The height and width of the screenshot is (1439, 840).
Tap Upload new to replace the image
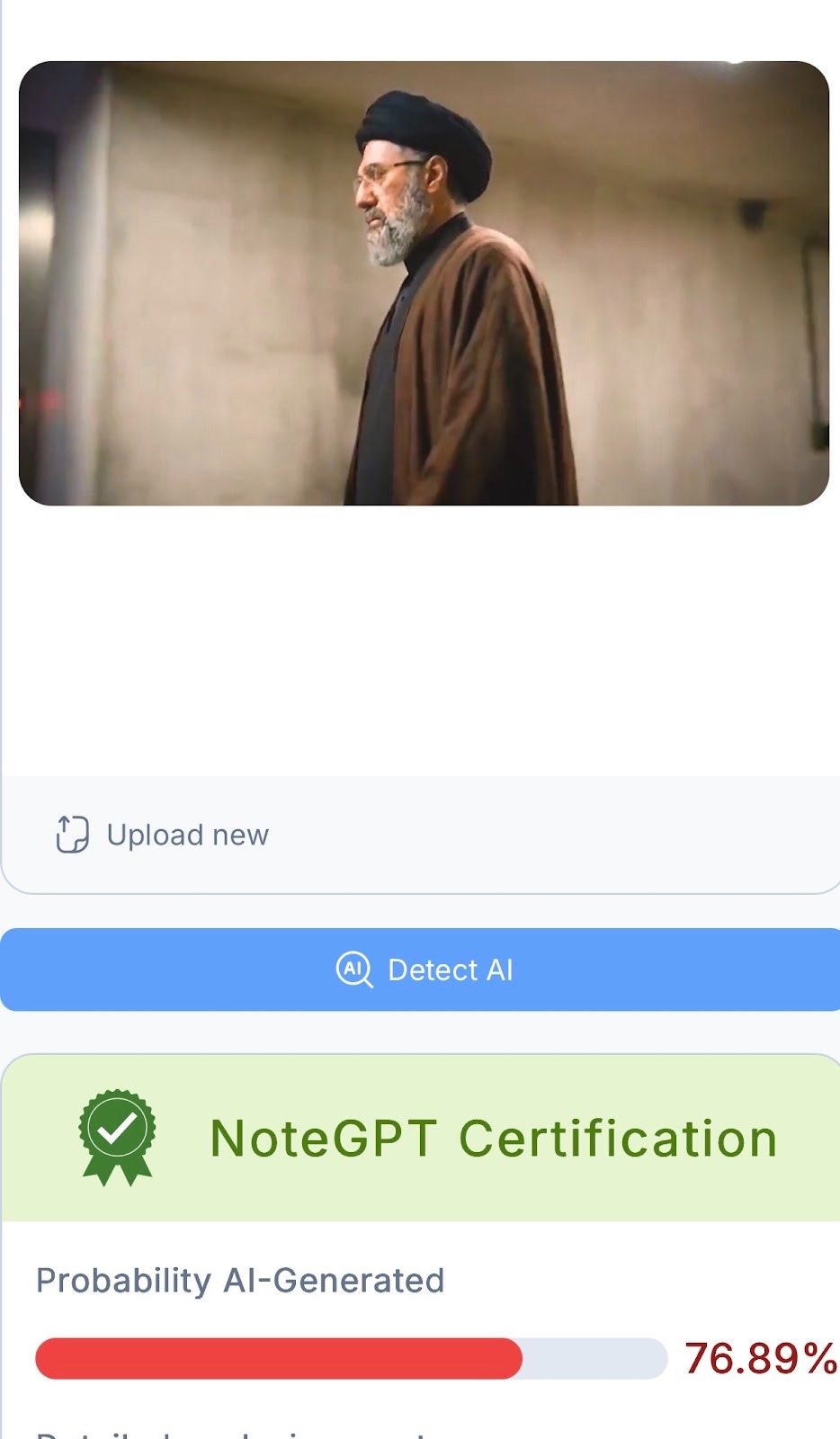[x=163, y=835]
